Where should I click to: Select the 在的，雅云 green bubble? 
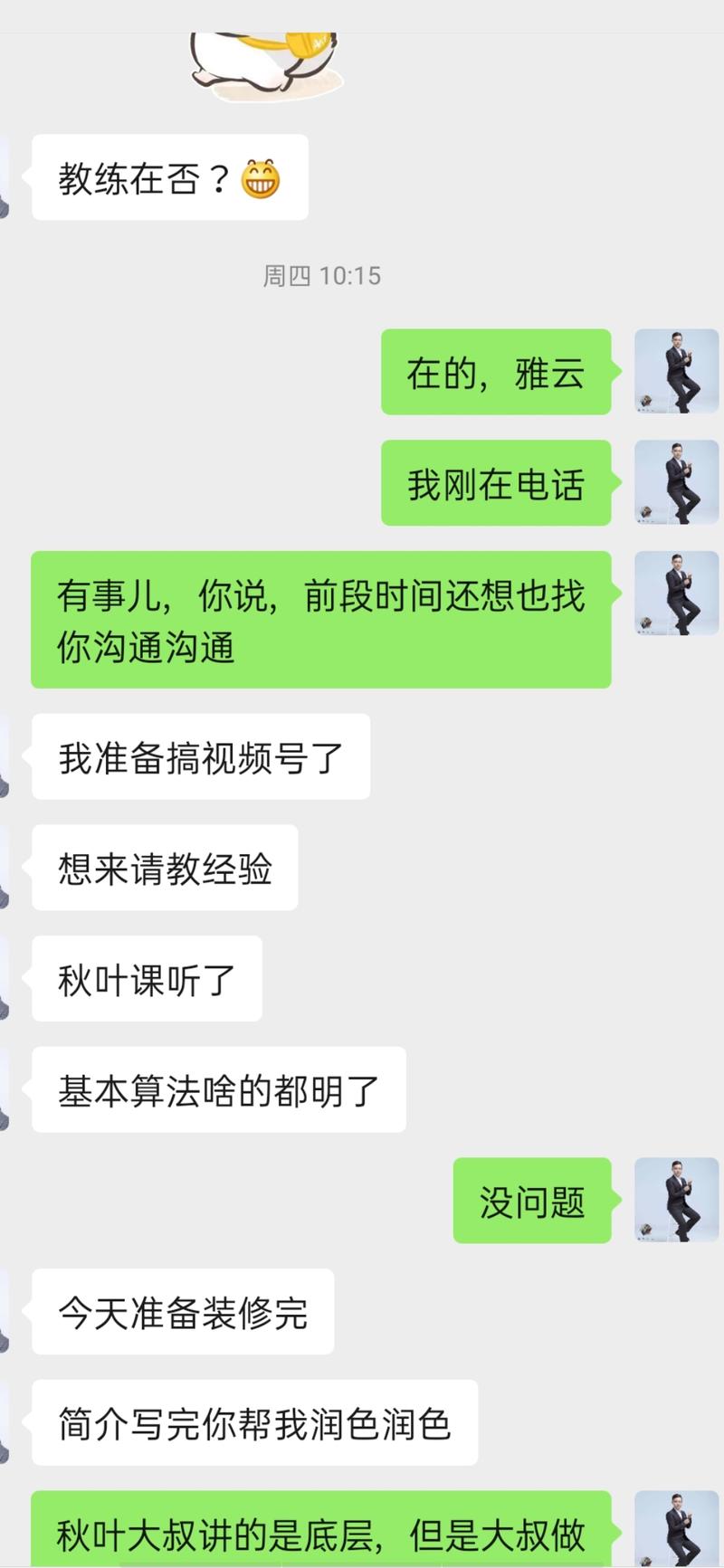(x=497, y=371)
